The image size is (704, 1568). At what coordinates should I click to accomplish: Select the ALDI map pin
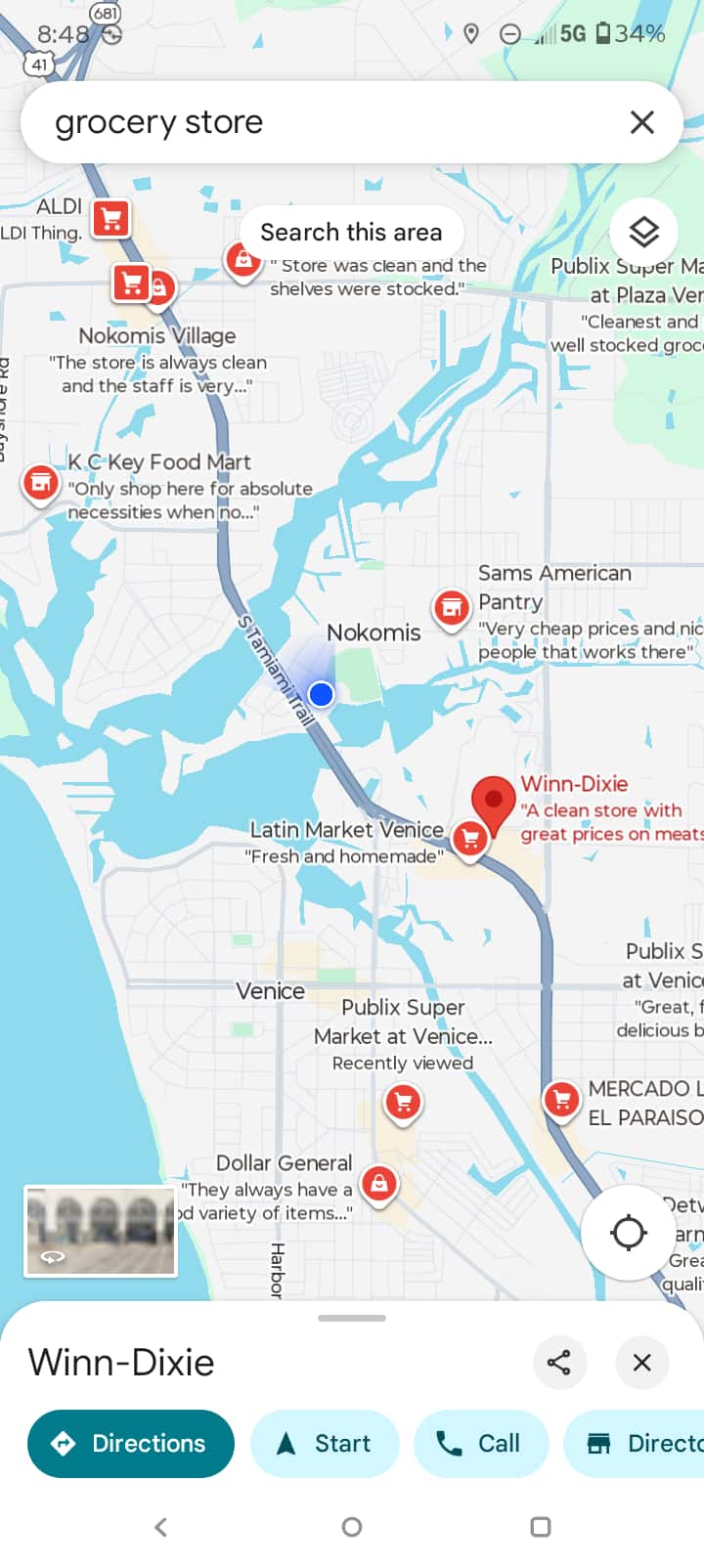click(x=111, y=219)
